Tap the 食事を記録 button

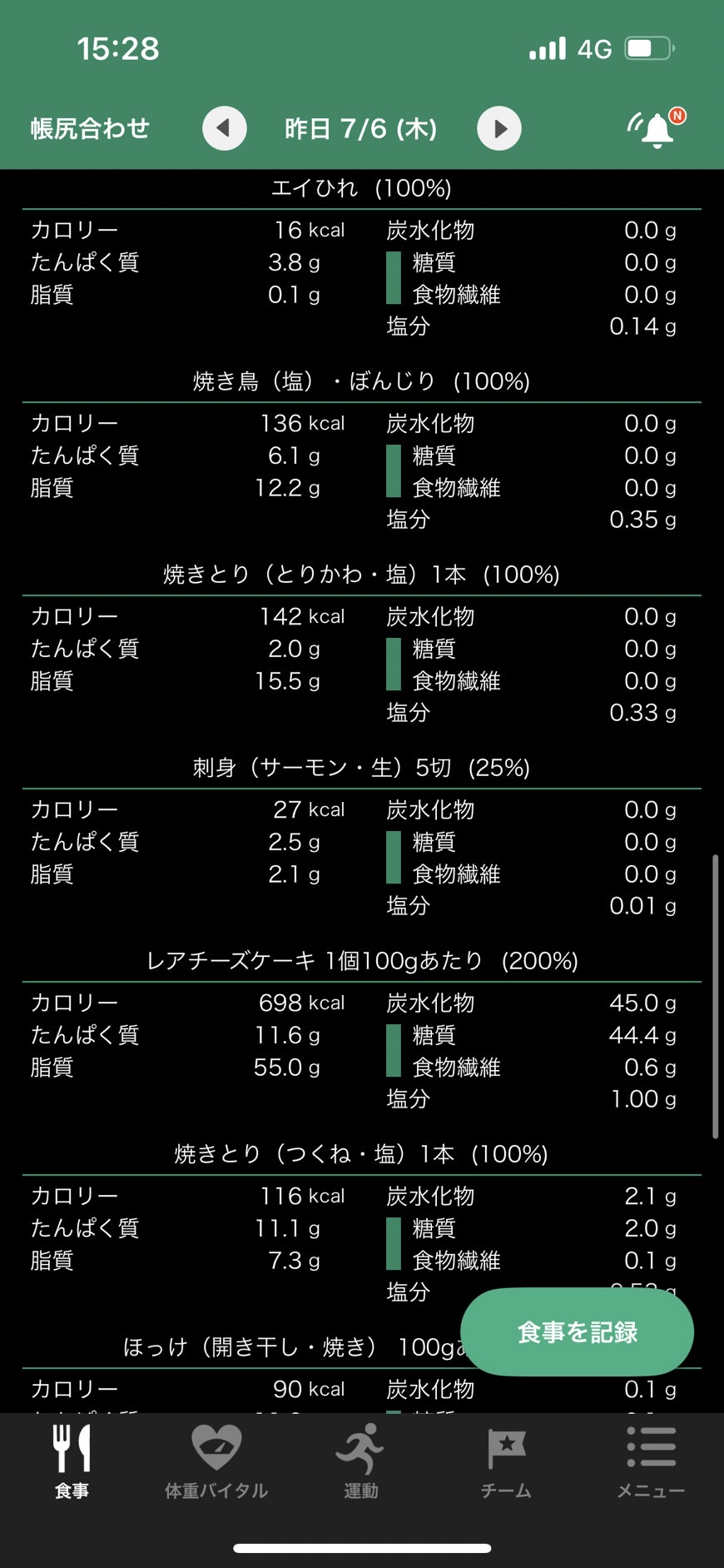tap(577, 1332)
